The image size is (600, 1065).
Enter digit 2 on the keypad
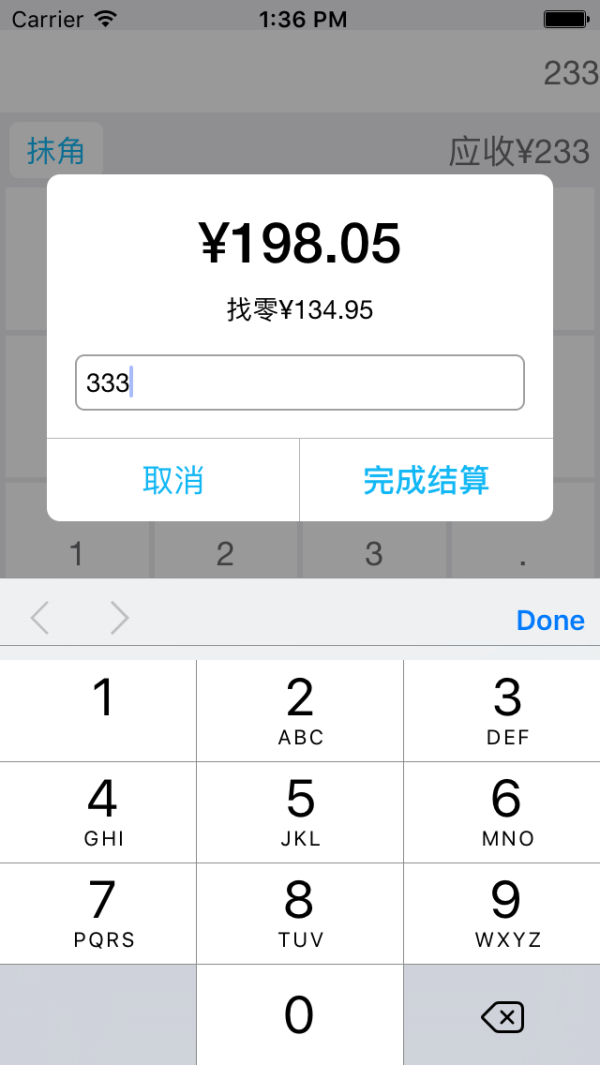click(300, 710)
